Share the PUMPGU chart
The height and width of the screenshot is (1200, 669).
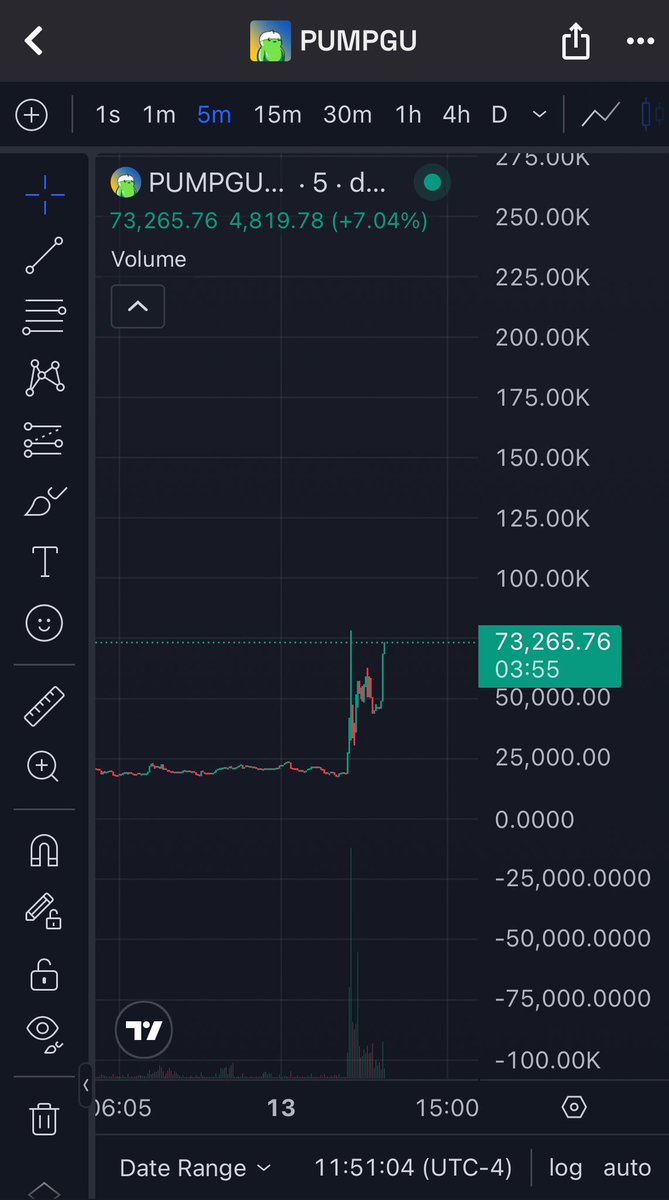point(575,41)
